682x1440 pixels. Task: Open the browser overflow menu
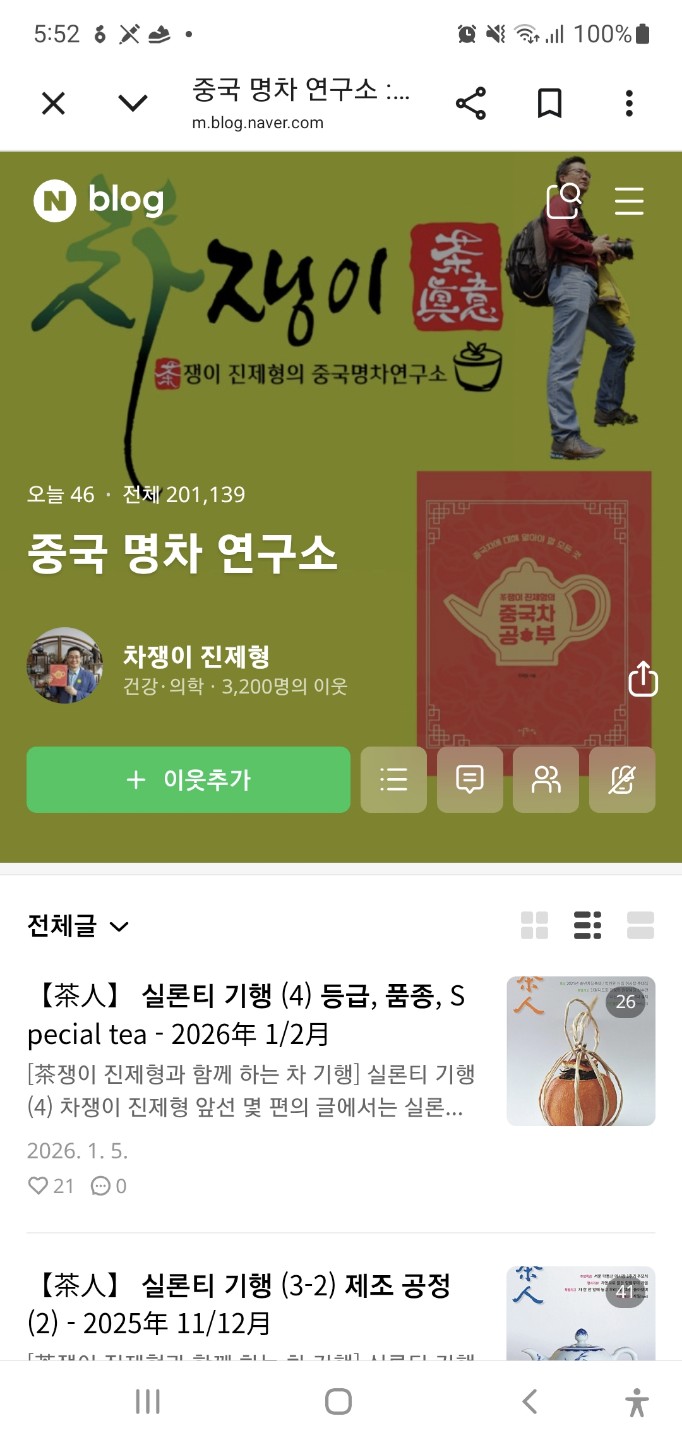click(x=628, y=103)
